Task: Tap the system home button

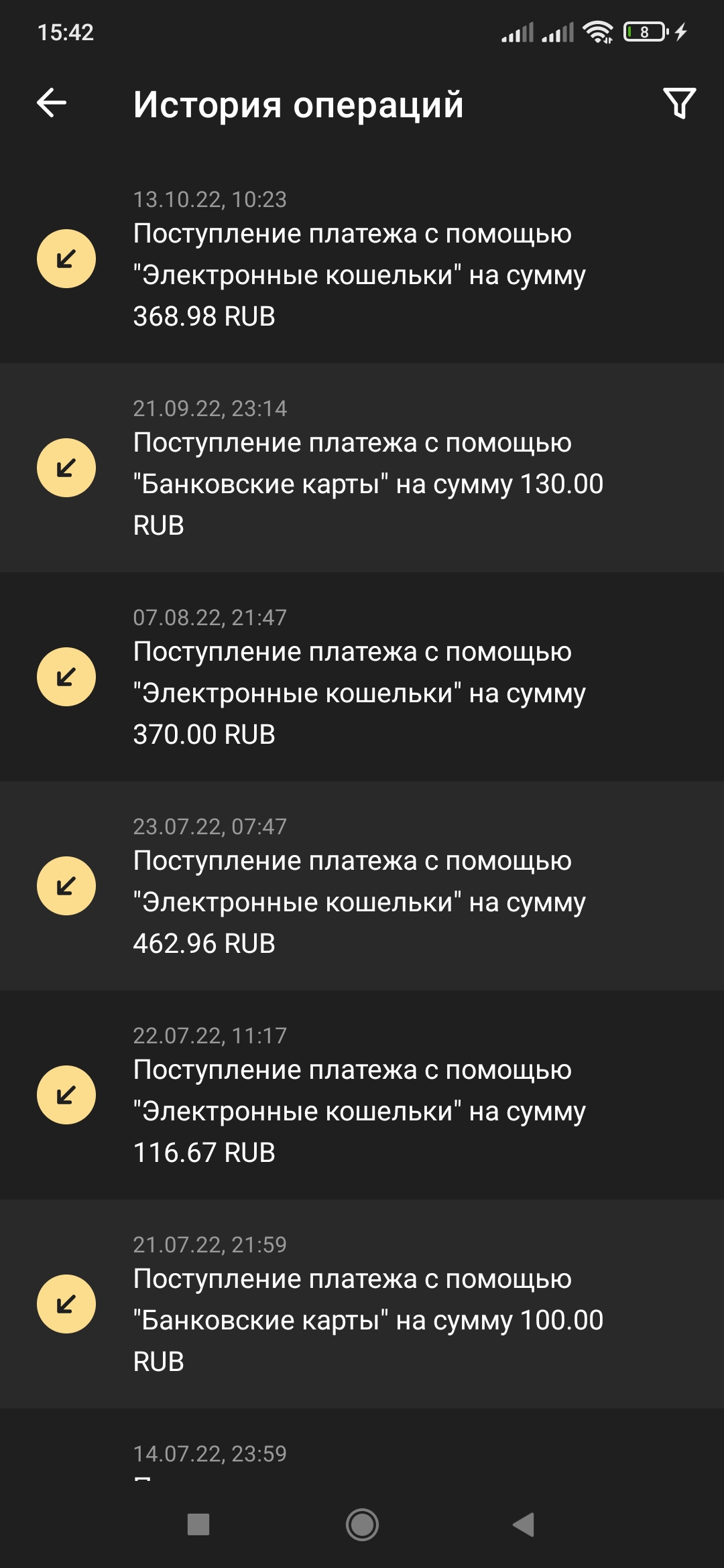Action: coord(362,1525)
